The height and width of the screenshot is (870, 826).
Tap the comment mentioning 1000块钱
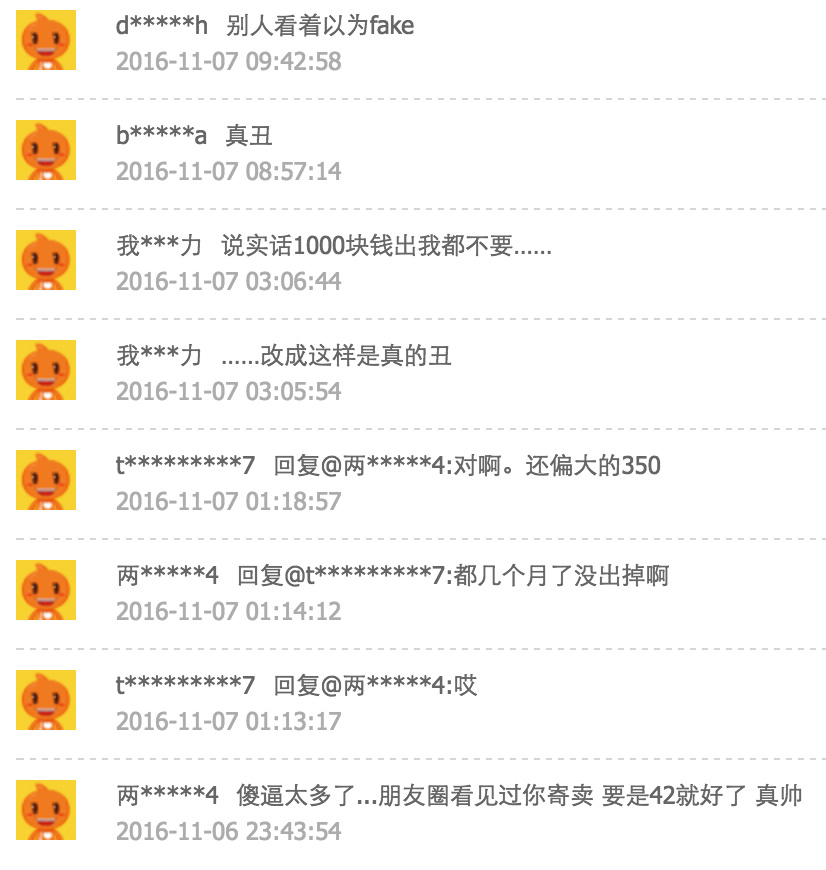click(x=385, y=246)
